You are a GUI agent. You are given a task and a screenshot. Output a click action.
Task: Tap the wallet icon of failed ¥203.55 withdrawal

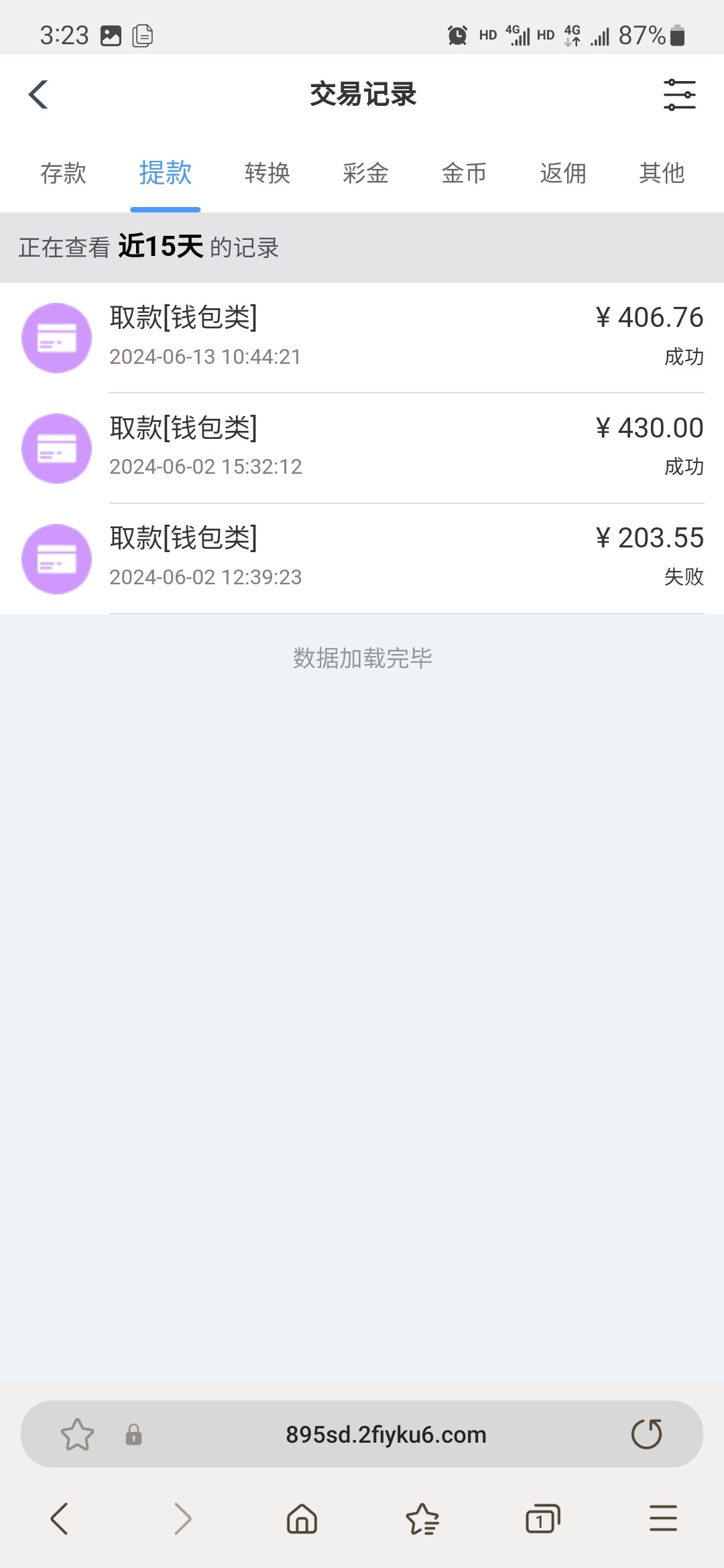[56, 558]
